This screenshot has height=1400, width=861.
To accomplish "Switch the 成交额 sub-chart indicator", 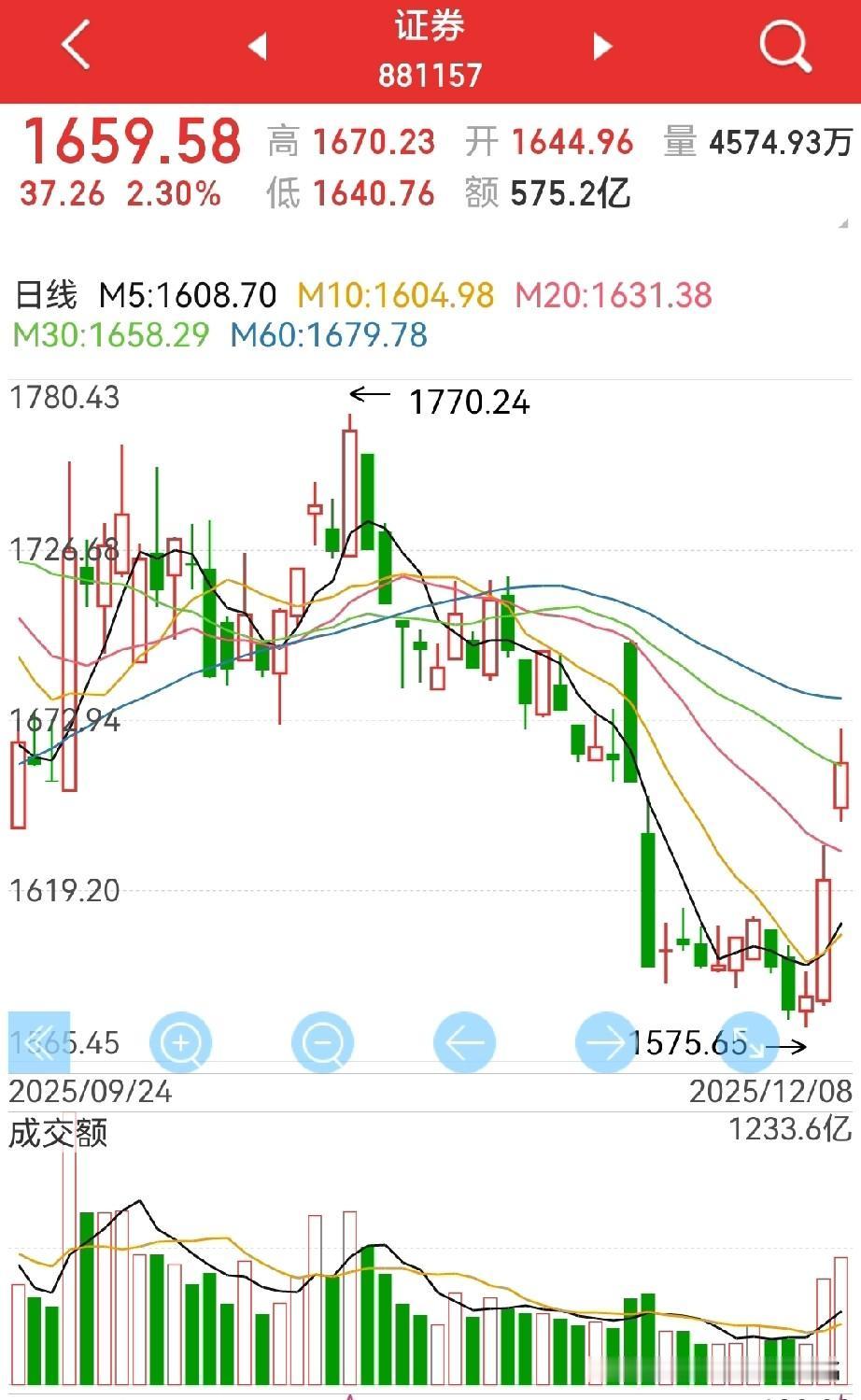I will pyautogui.click(x=58, y=1133).
